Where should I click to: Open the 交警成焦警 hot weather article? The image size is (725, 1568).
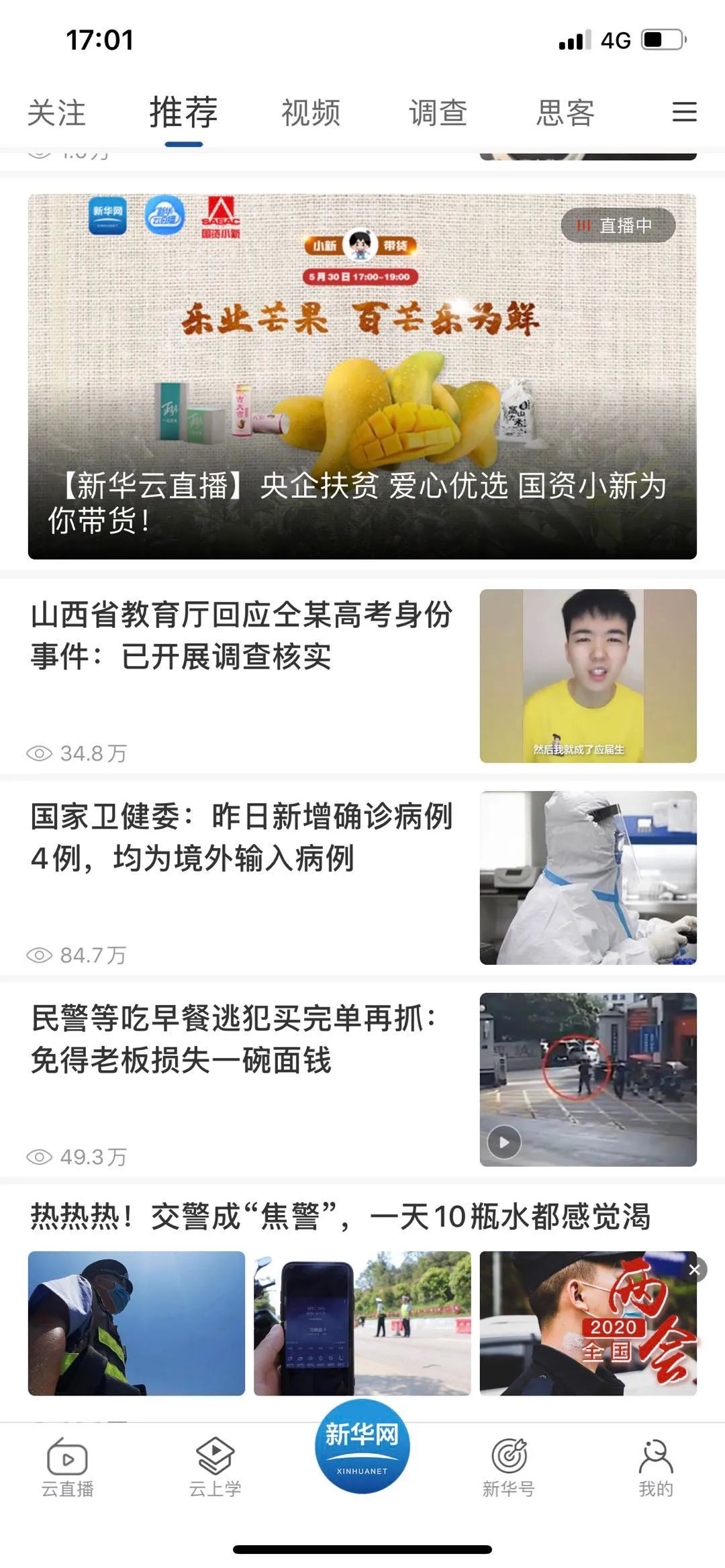(x=340, y=1216)
